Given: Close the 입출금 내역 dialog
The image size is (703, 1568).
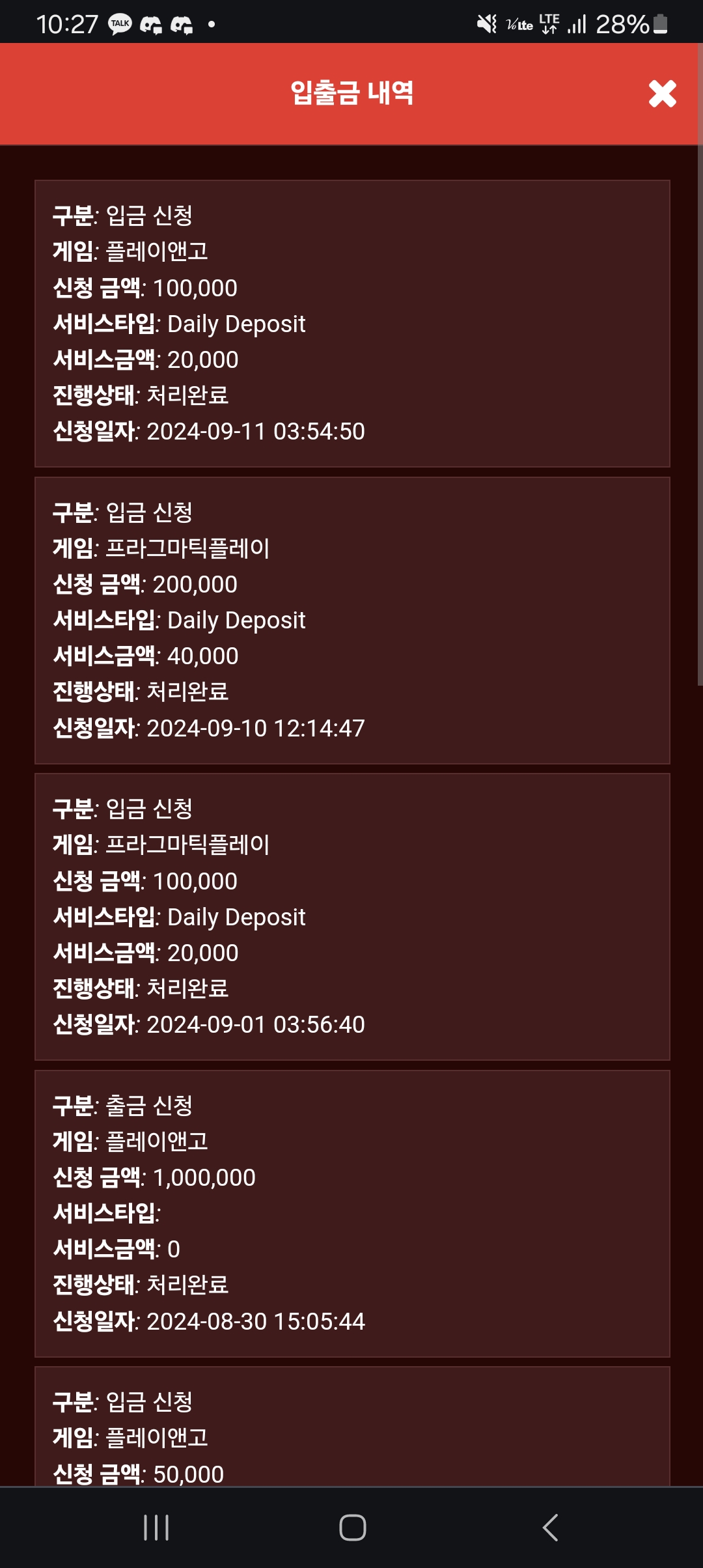Looking at the screenshot, I should coord(662,94).
